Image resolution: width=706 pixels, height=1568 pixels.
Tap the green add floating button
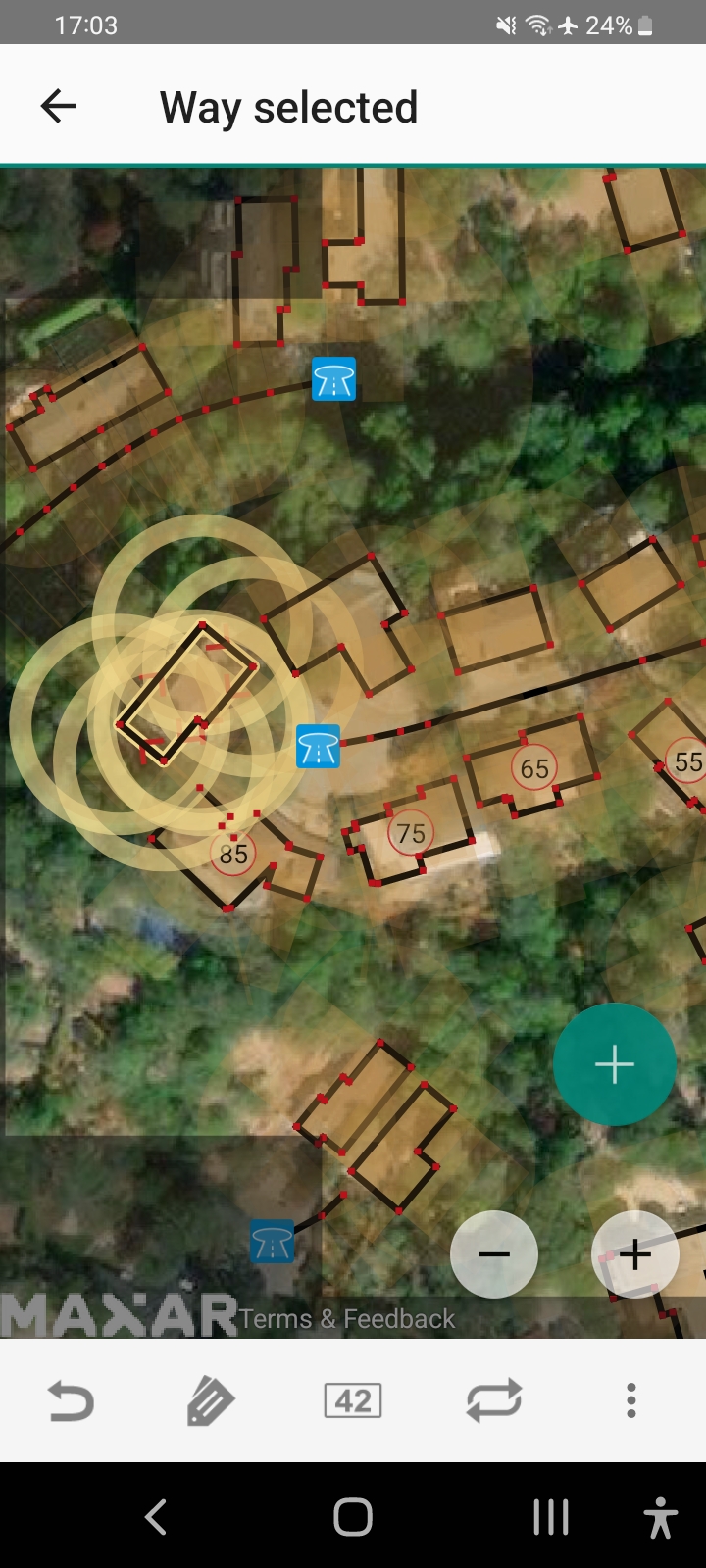point(615,1064)
